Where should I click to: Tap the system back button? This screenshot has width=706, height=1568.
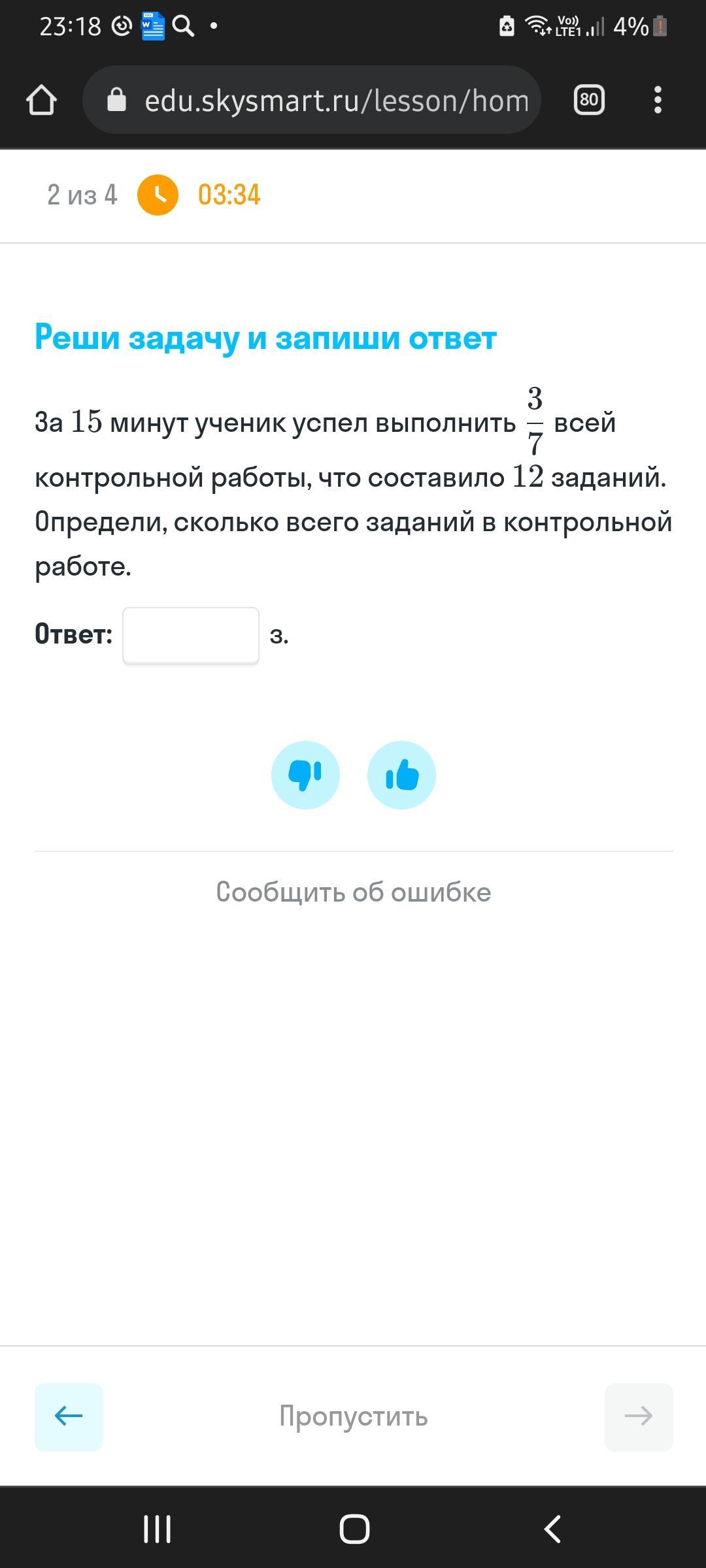click(x=552, y=1529)
